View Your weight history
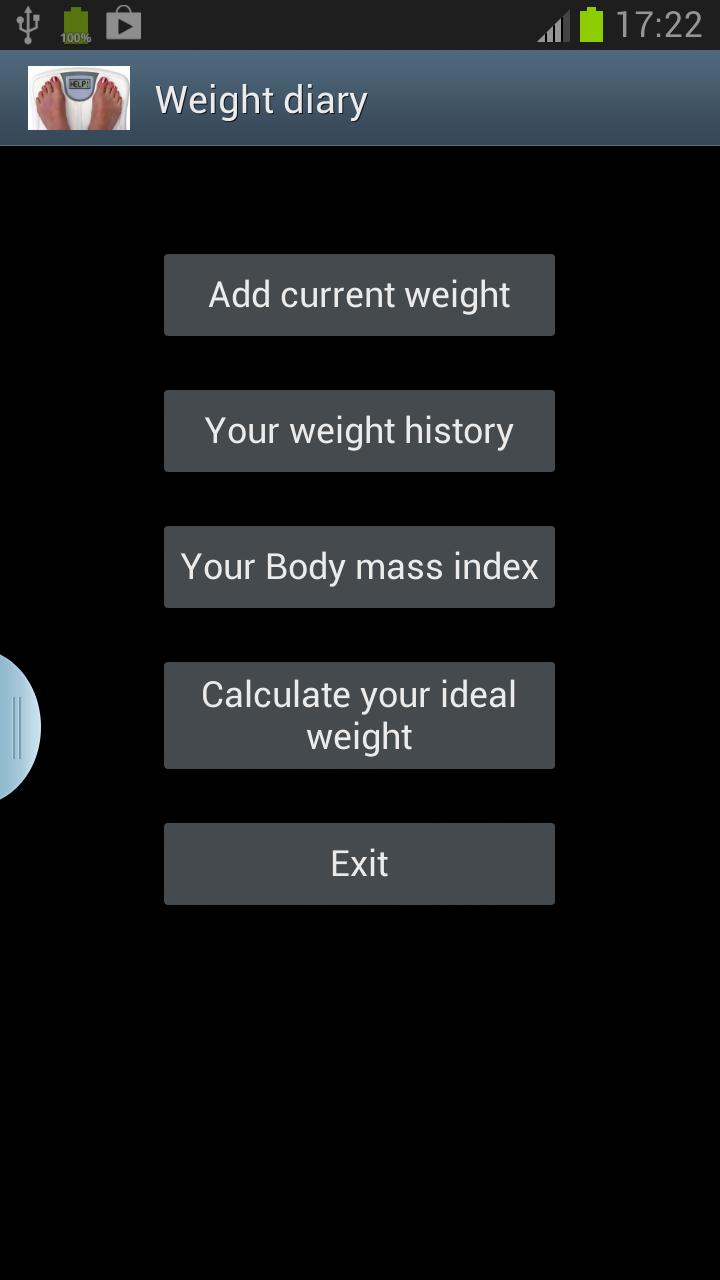The width and height of the screenshot is (720, 1280). [359, 430]
